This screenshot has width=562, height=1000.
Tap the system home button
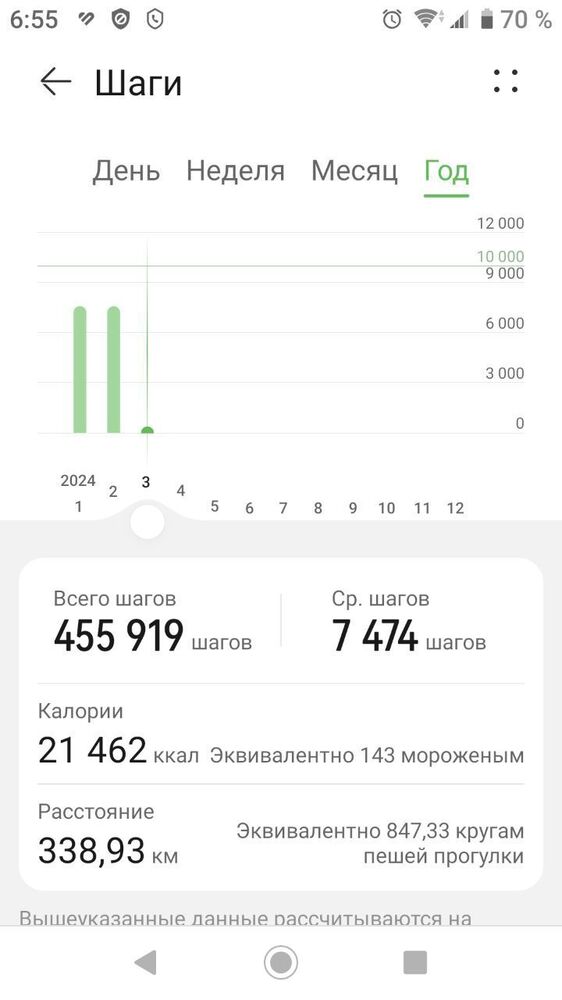coord(281,962)
